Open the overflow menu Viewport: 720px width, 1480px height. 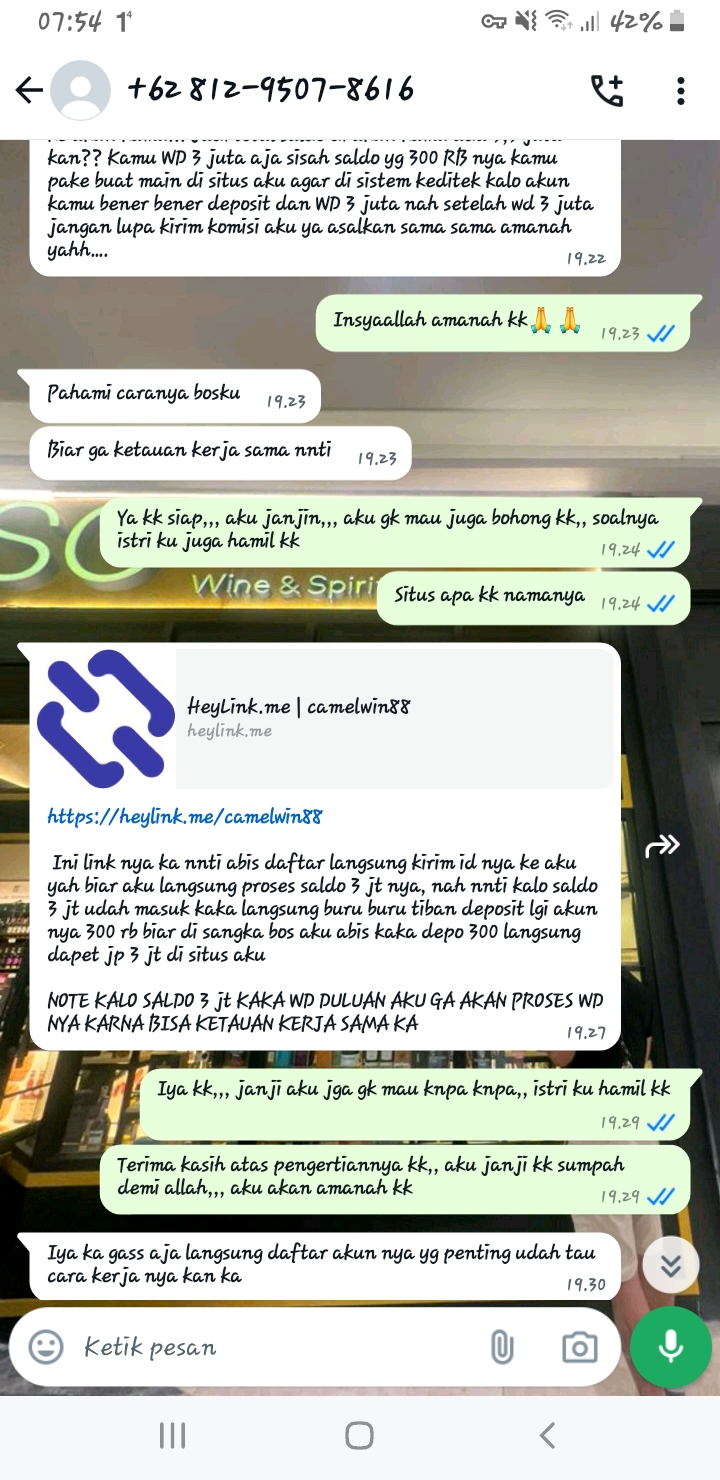(x=681, y=91)
